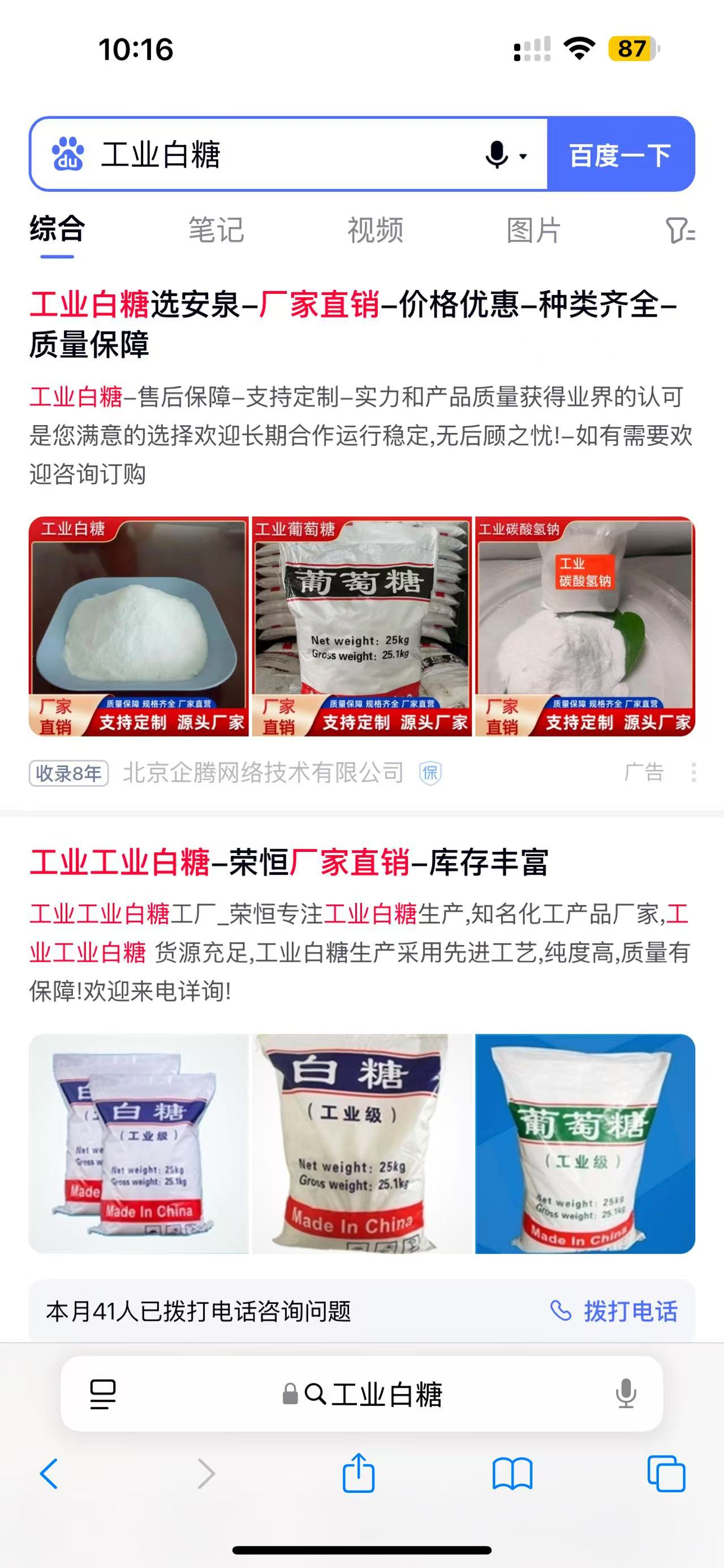
Task: Open the 工业白糖 product image tile
Action: [x=139, y=627]
